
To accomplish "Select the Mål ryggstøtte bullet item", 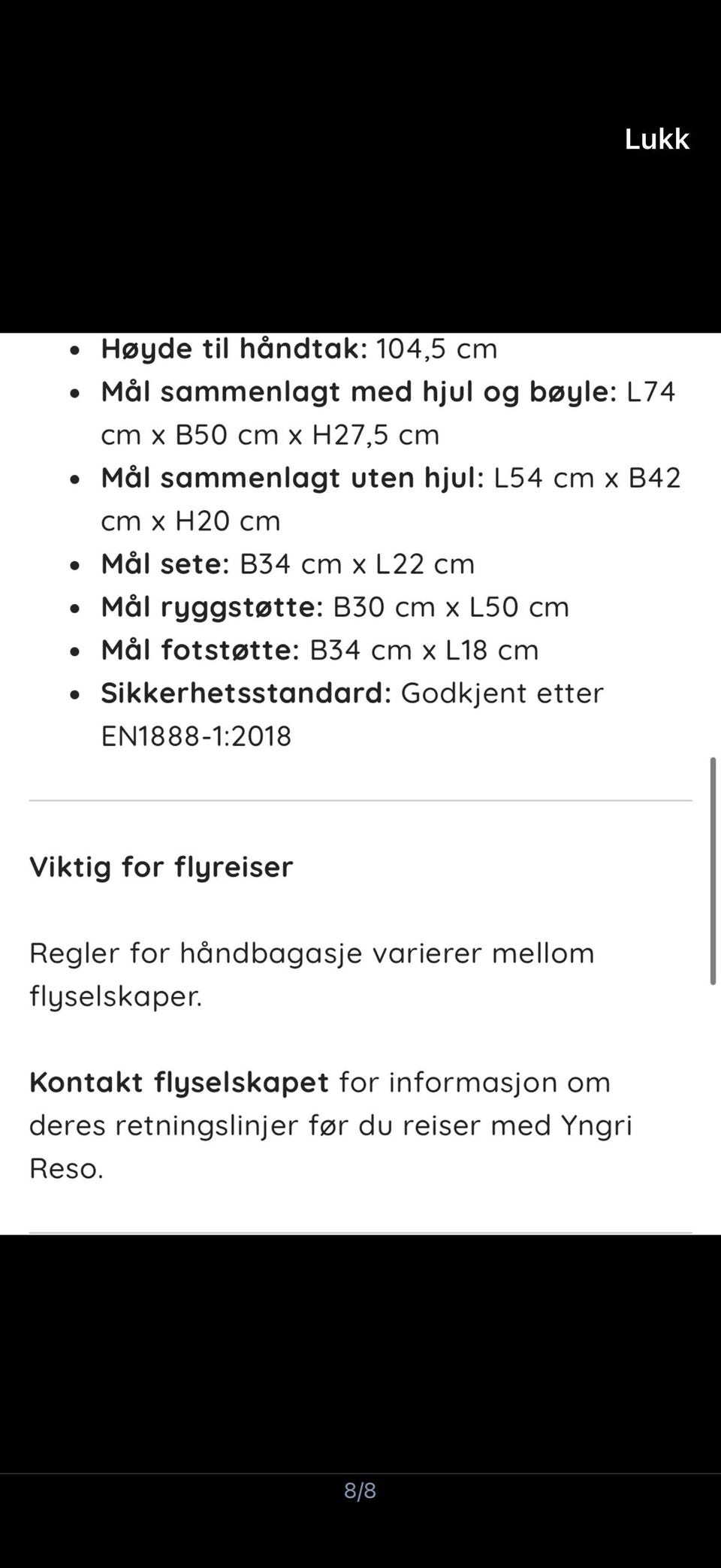I will click(336, 606).
